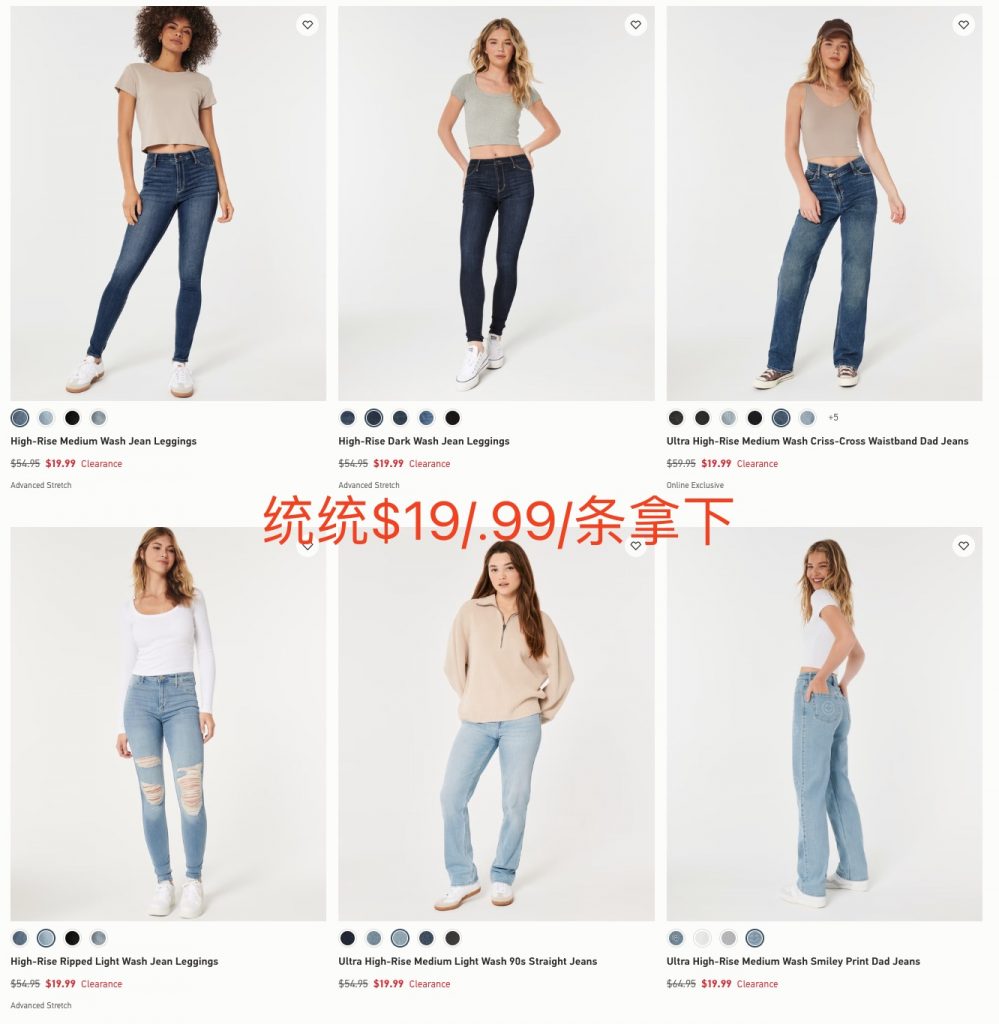Select black swatch for Medium Wash Jean Leggings

[x=72, y=418]
